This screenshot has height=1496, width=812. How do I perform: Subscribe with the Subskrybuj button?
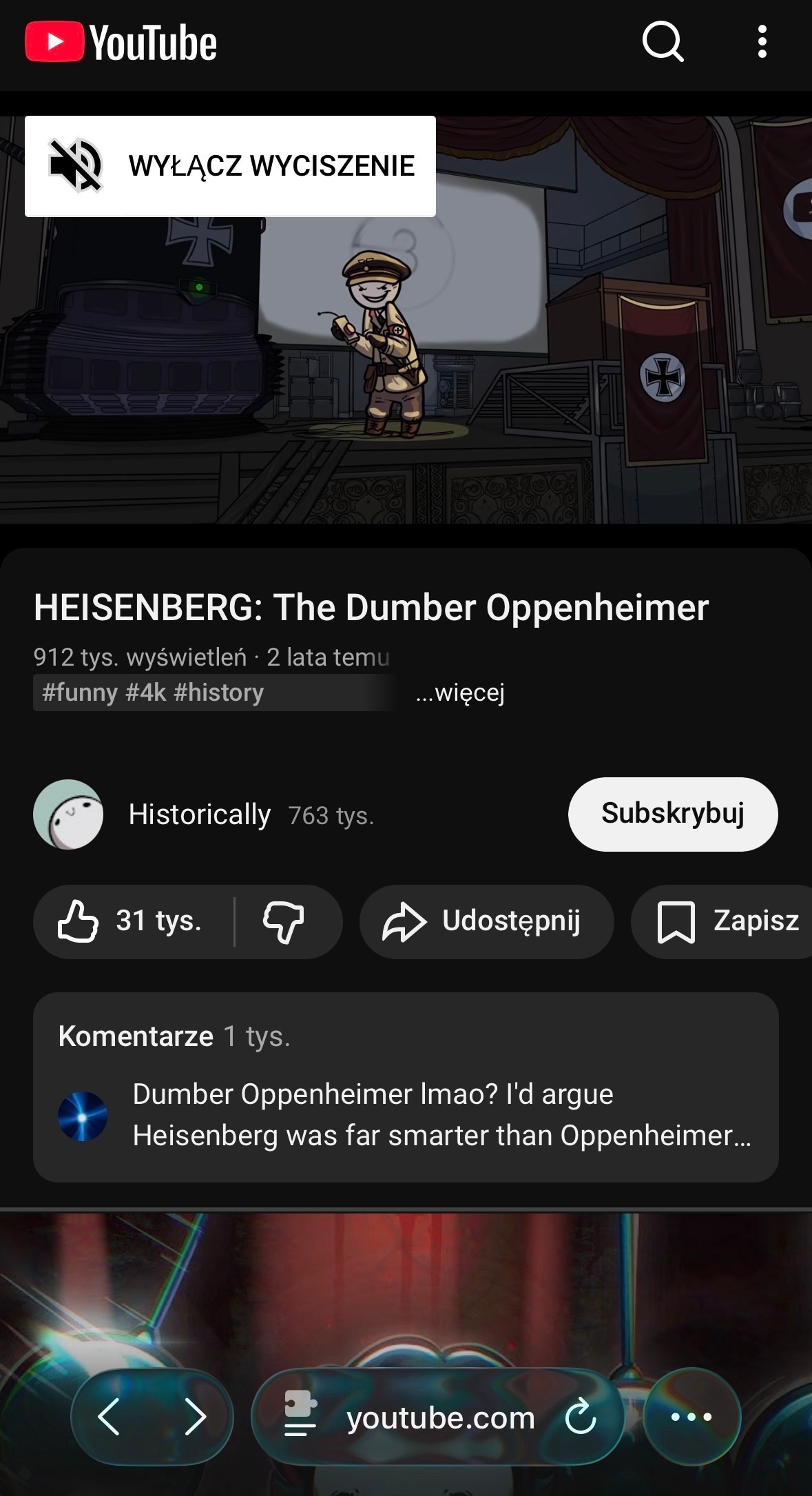tap(672, 814)
